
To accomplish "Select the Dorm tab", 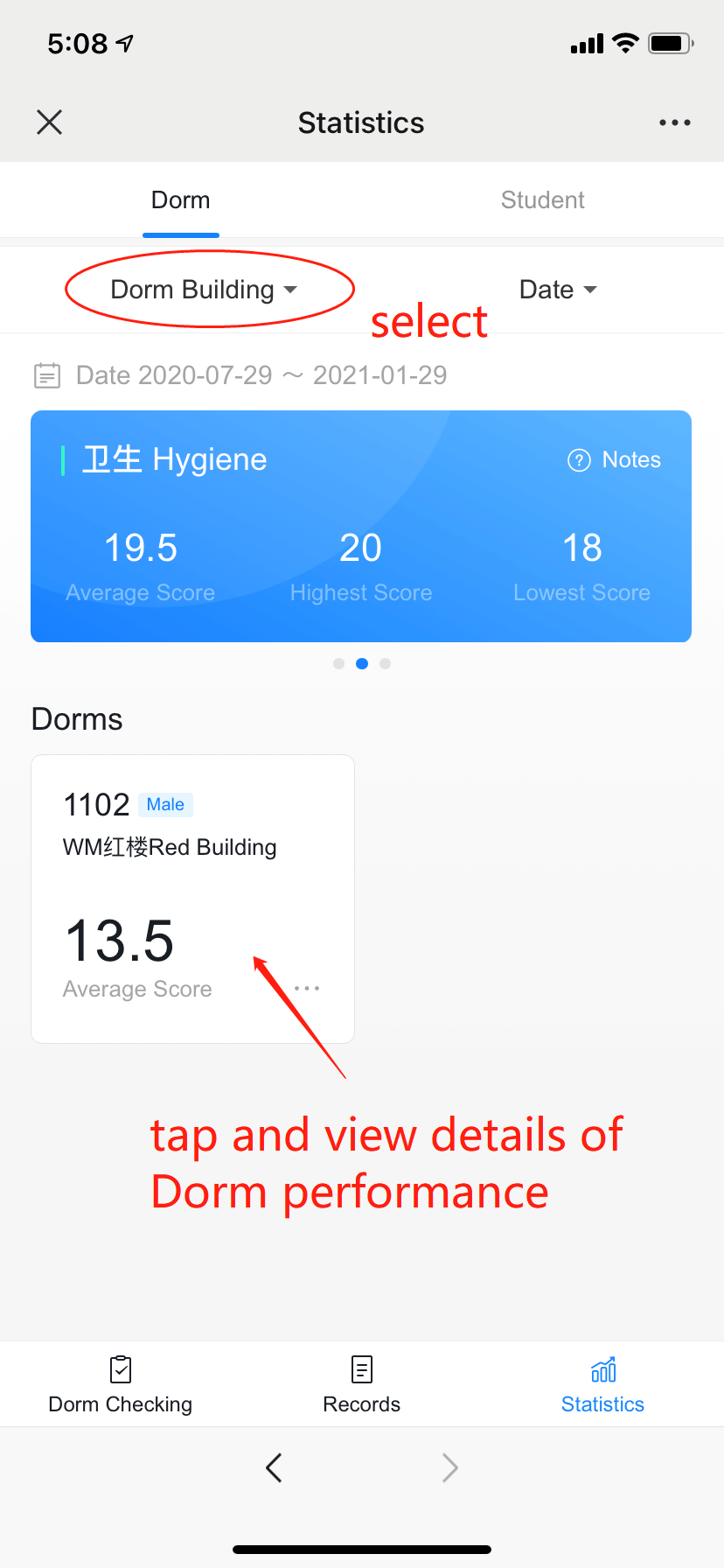I will [x=181, y=200].
